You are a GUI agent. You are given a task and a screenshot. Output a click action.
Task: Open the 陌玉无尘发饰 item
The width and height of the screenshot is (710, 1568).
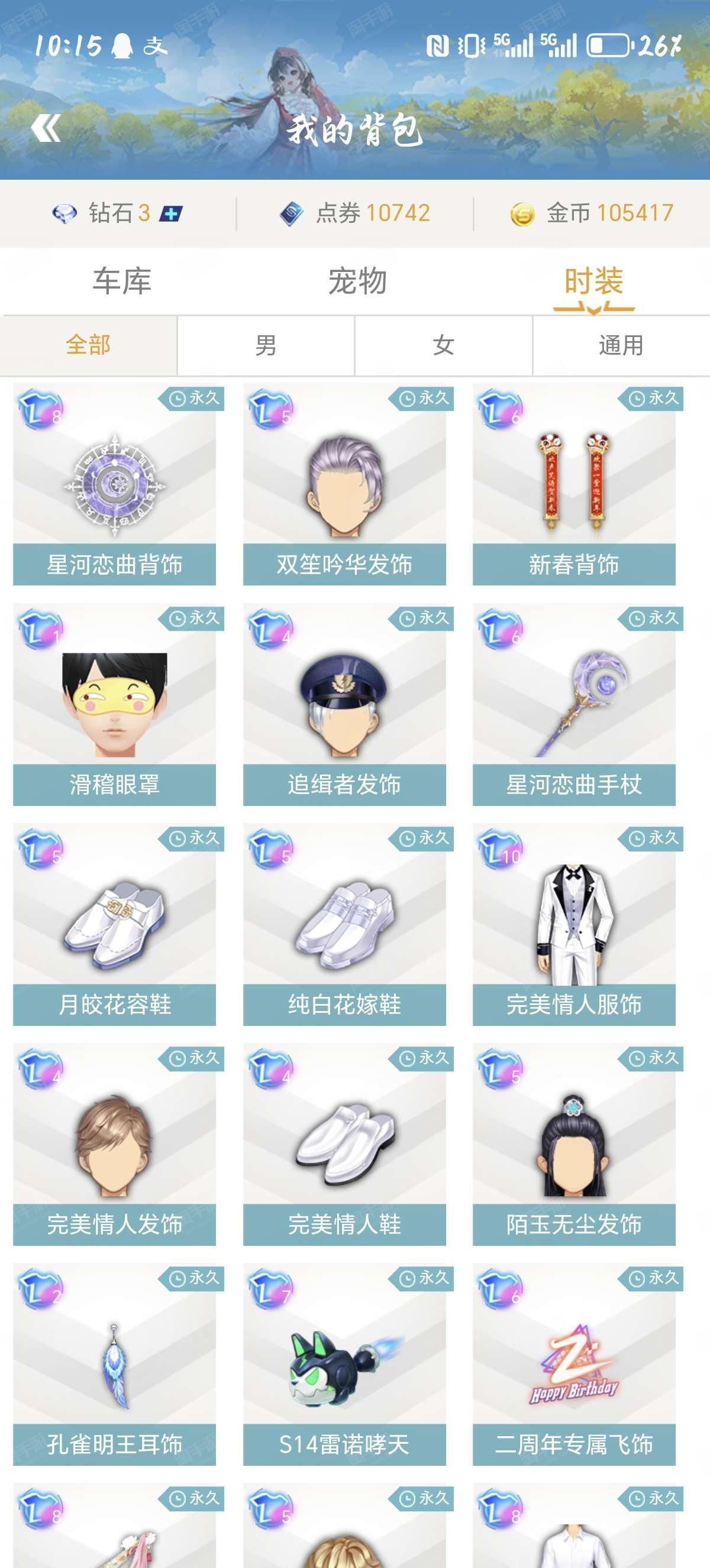pos(573,1145)
